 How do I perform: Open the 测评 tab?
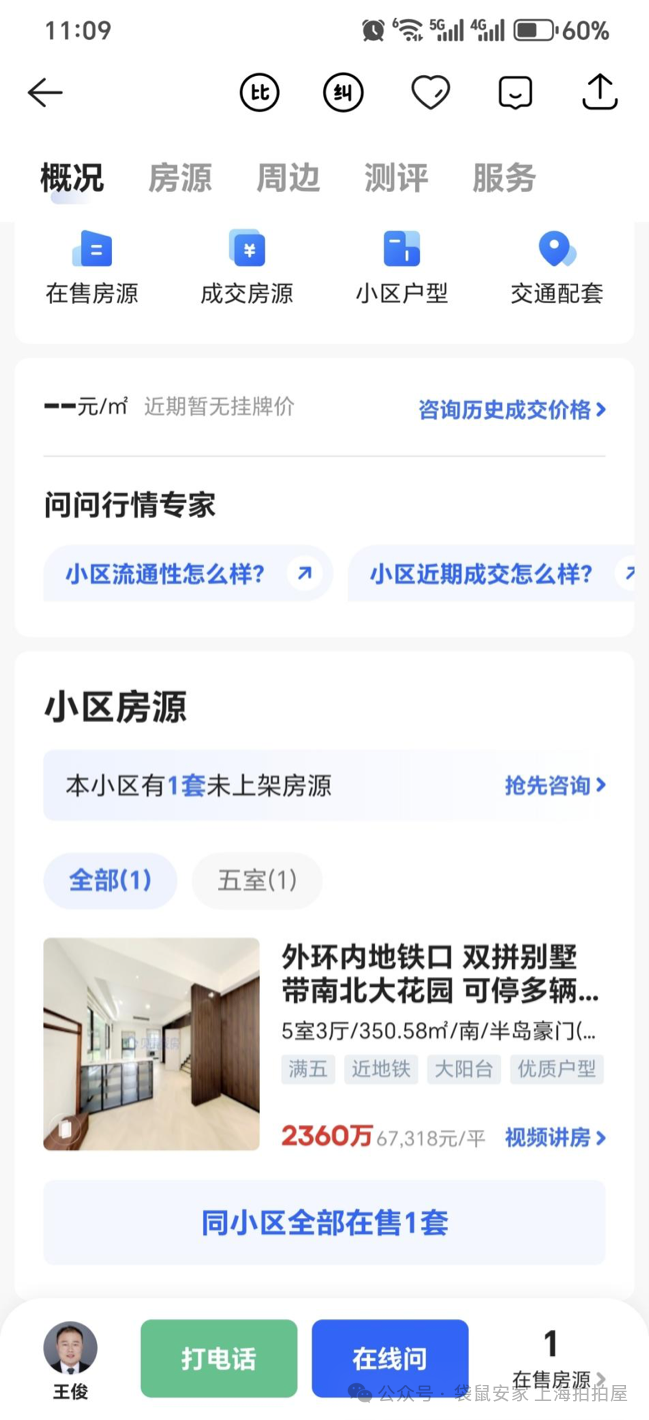coord(396,178)
